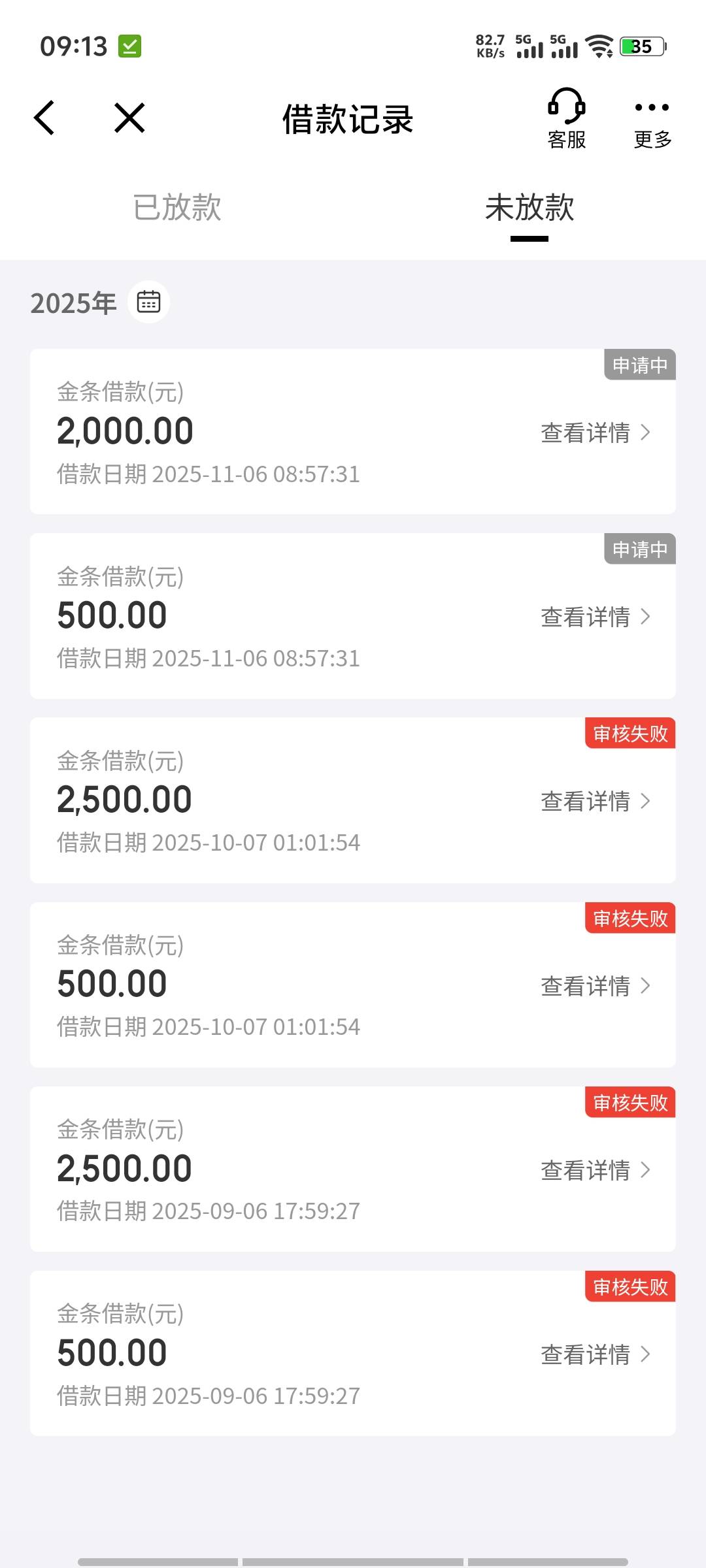Select the 未放款 tab
This screenshot has width=706, height=1568.
click(x=529, y=208)
